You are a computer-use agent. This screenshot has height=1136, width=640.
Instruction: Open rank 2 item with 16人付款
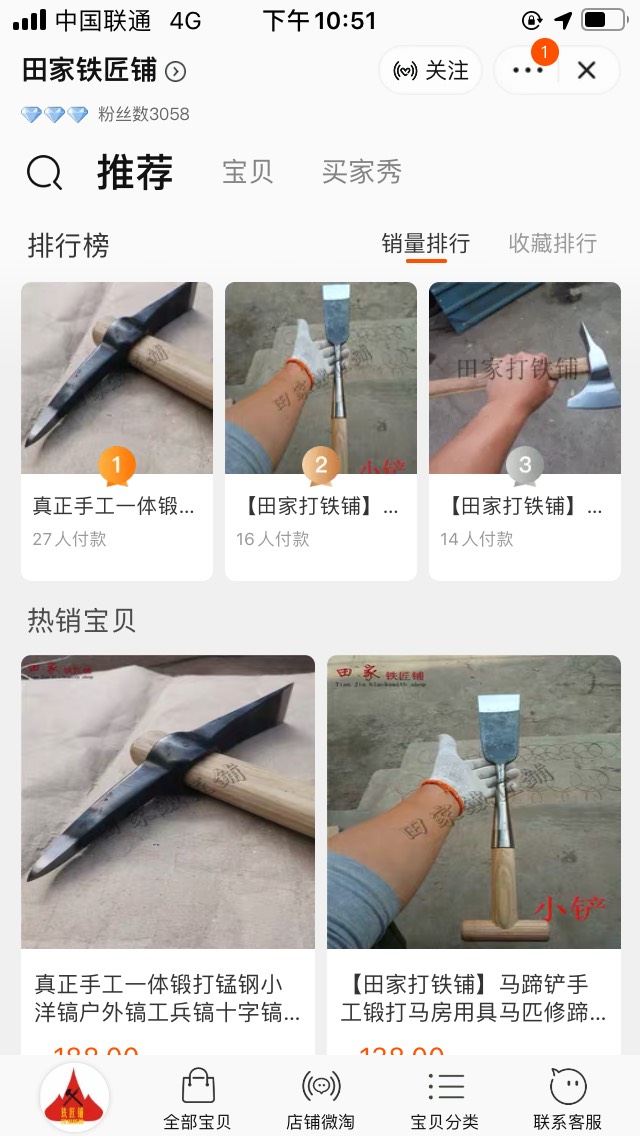point(321,430)
